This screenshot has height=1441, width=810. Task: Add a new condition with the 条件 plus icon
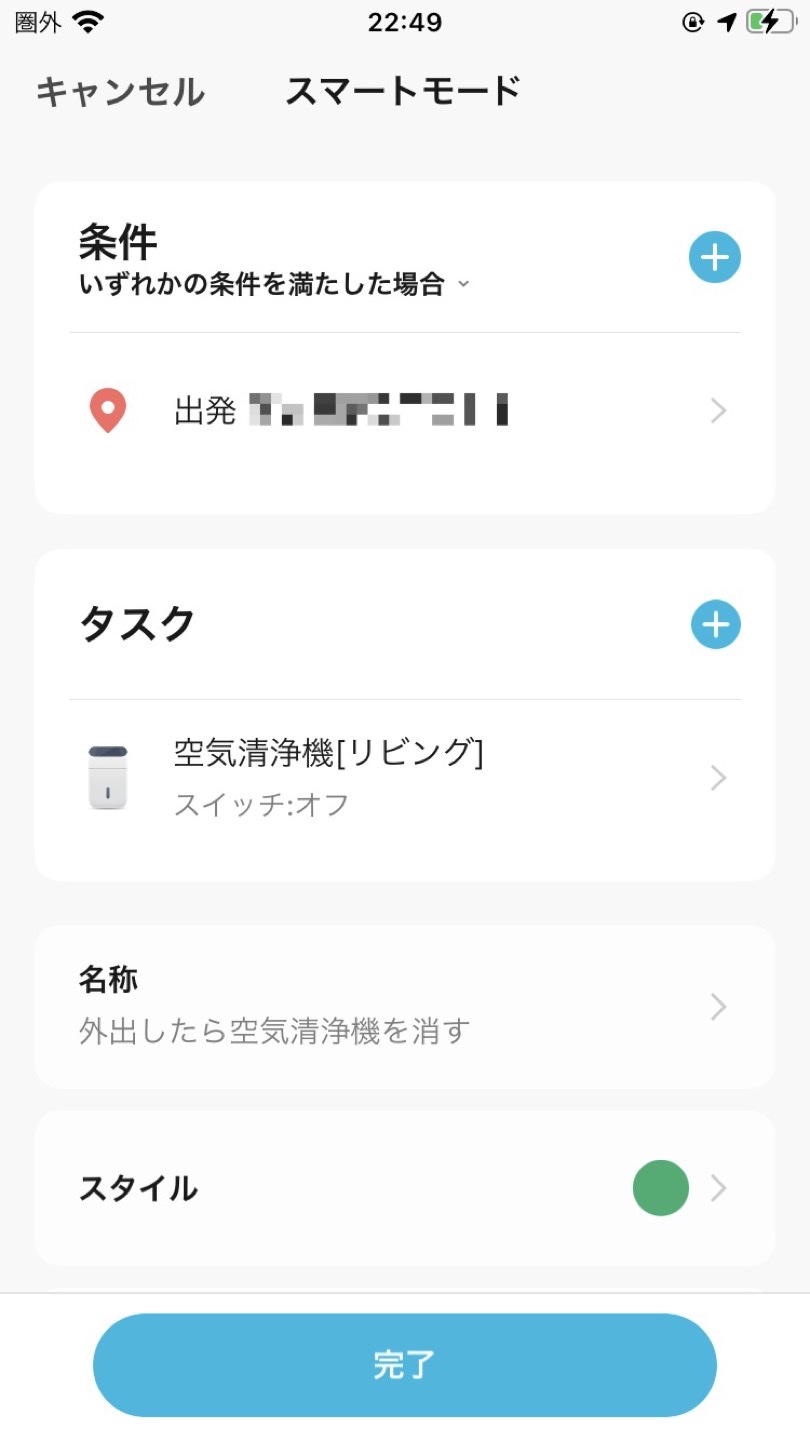click(x=714, y=258)
